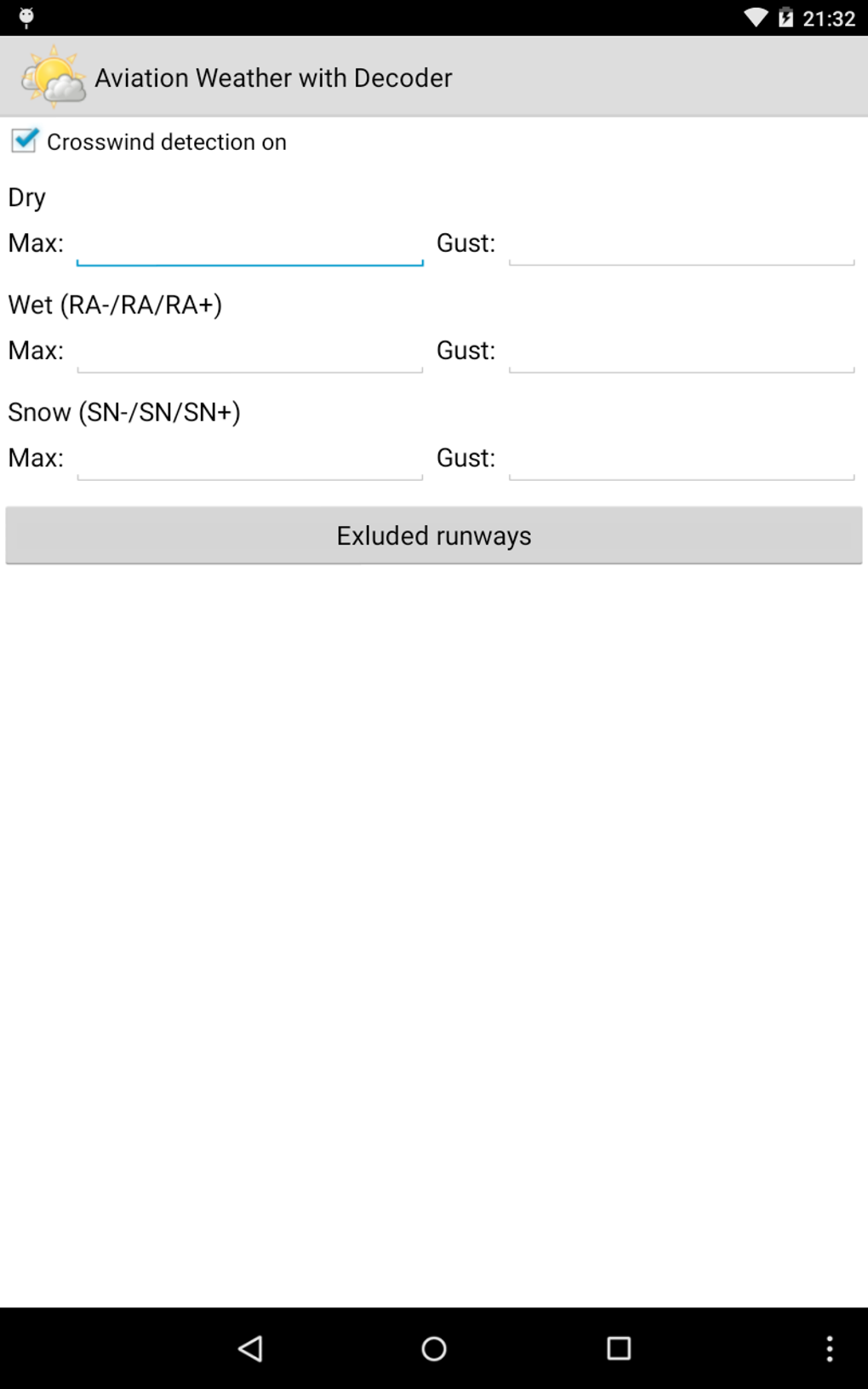The width and height of the screenshot is (868, 1389).
Task: Select the Dry Max input field
Action: click(x=249, y=244)
